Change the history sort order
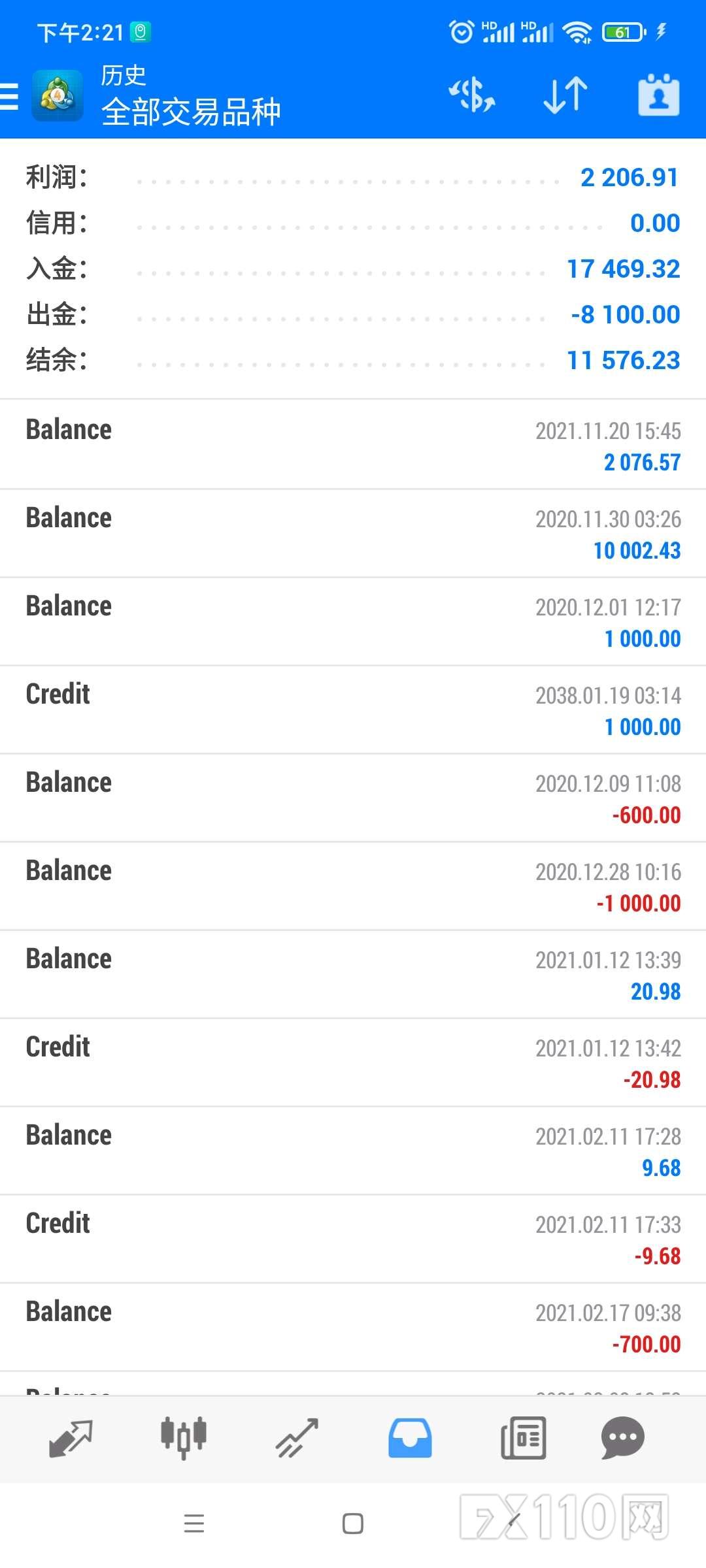The width and height of the screenshot is (706, 1568). click(x=565, y=95)
